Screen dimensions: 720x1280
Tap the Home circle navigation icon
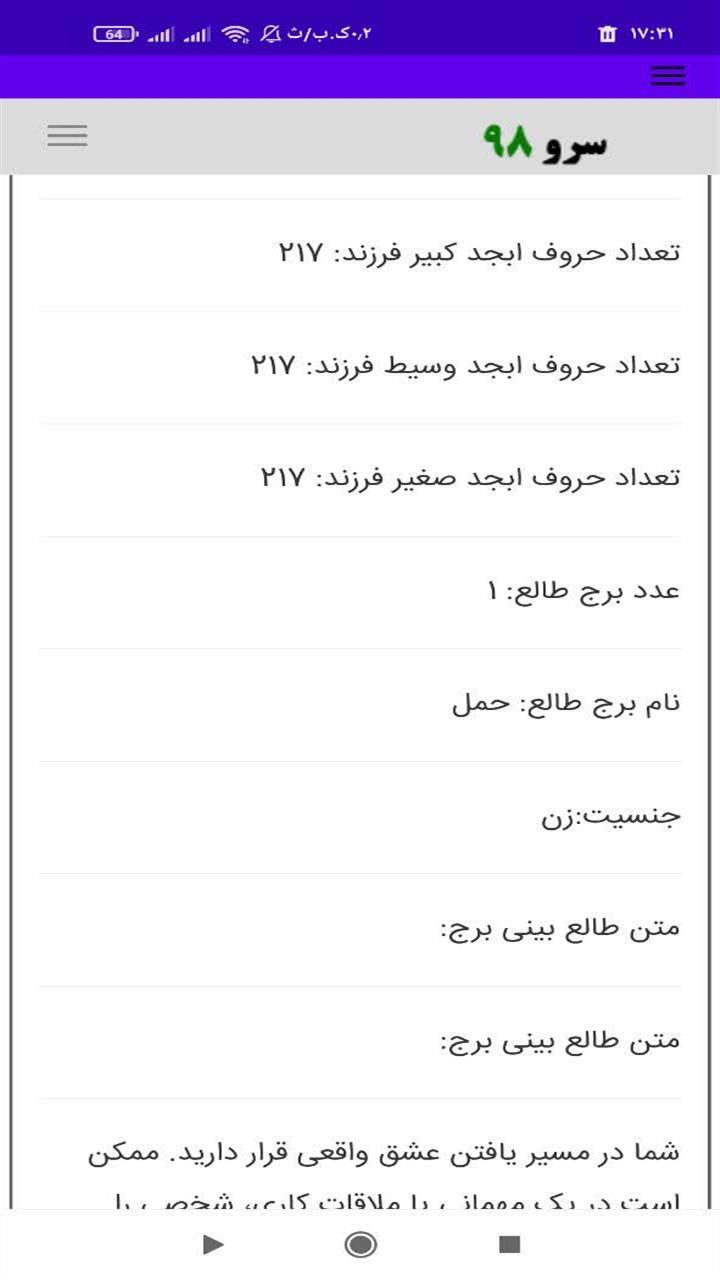pyautogui.click(x=360, y=1246)
